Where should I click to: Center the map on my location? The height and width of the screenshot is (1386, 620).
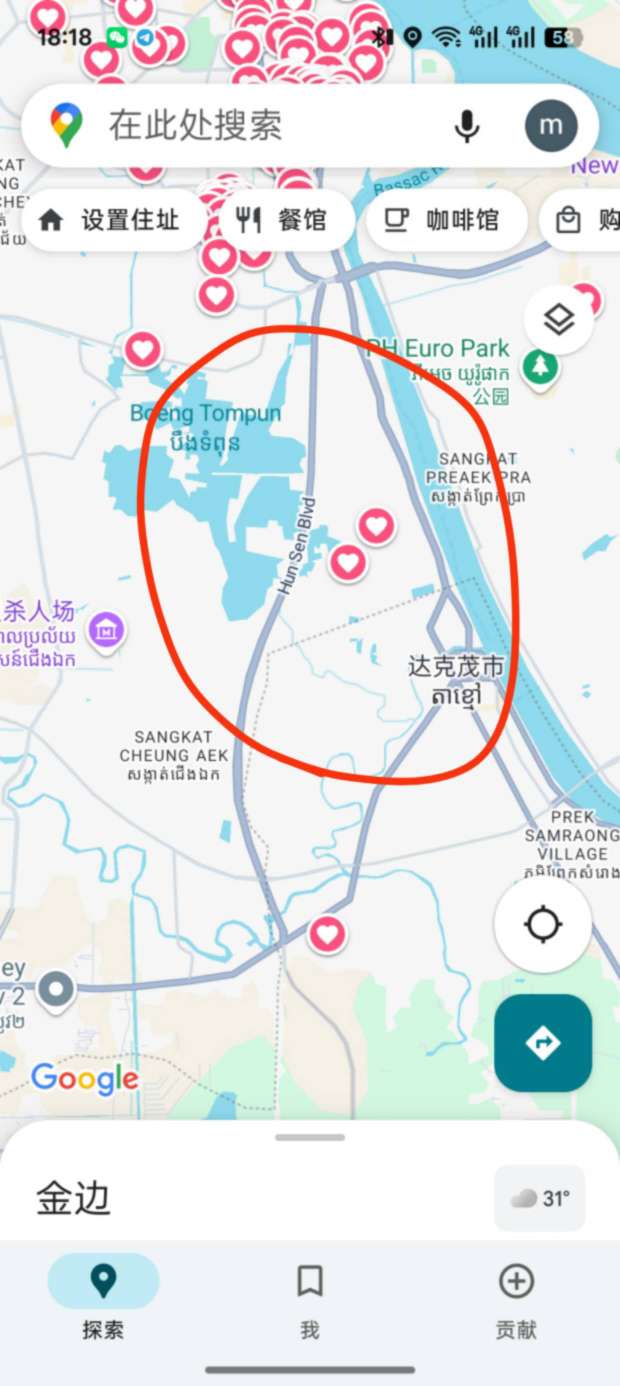tap(543, 925)
